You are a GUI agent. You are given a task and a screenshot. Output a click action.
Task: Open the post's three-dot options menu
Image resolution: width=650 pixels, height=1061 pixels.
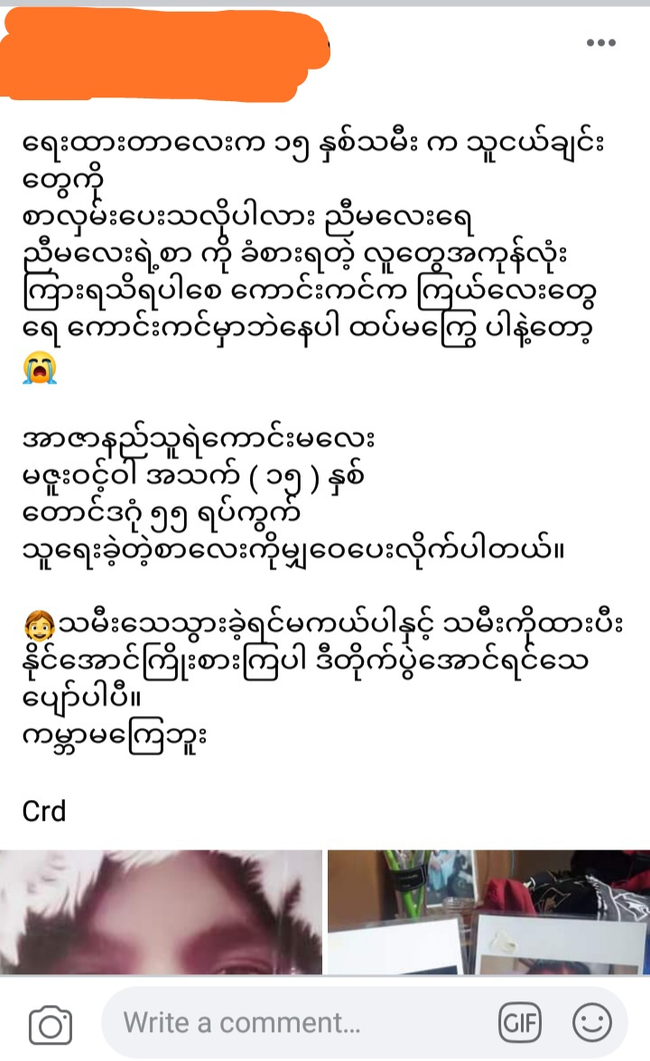[x=601, y=43]
